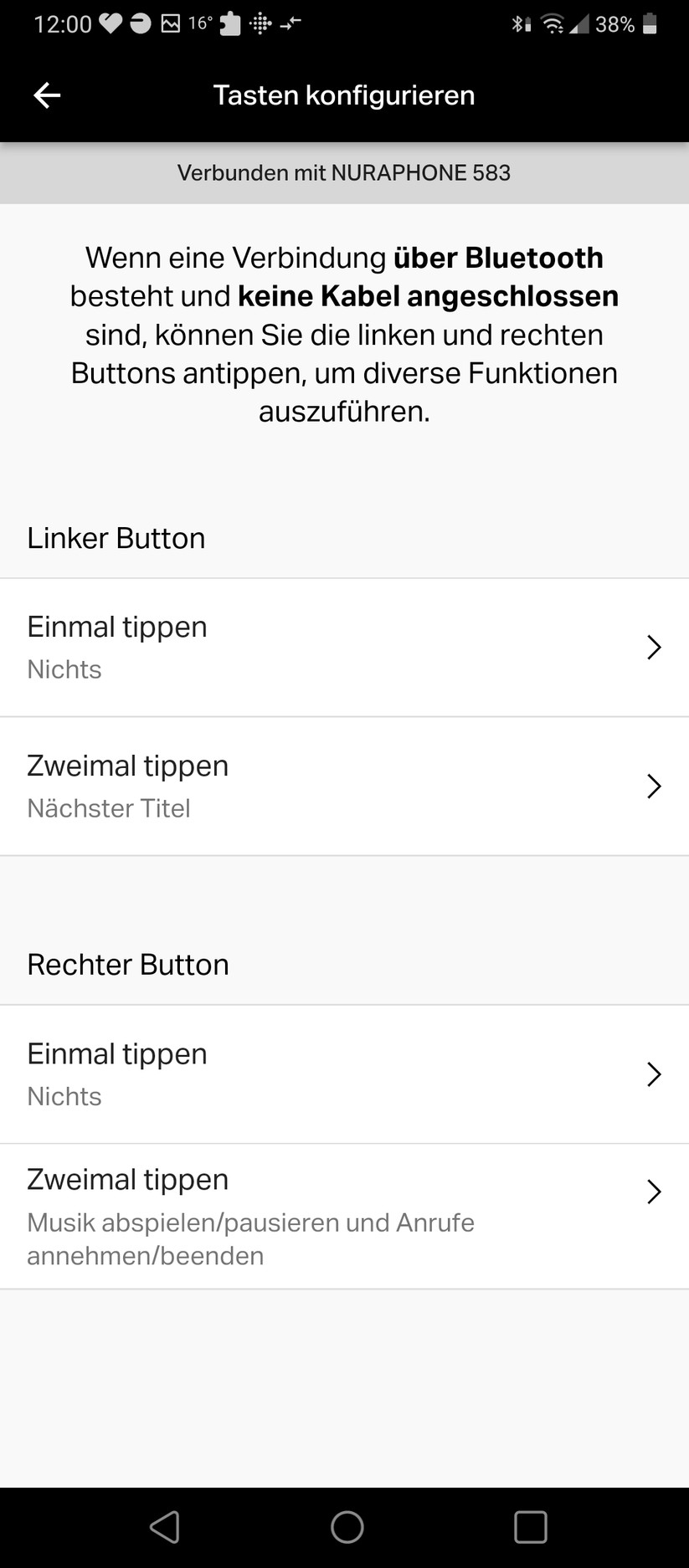This screenshot has height=1568, width=689.
Task: Expand 'Einmal tippen' under Rechter Button
Action: click(x=344, y=1074)
